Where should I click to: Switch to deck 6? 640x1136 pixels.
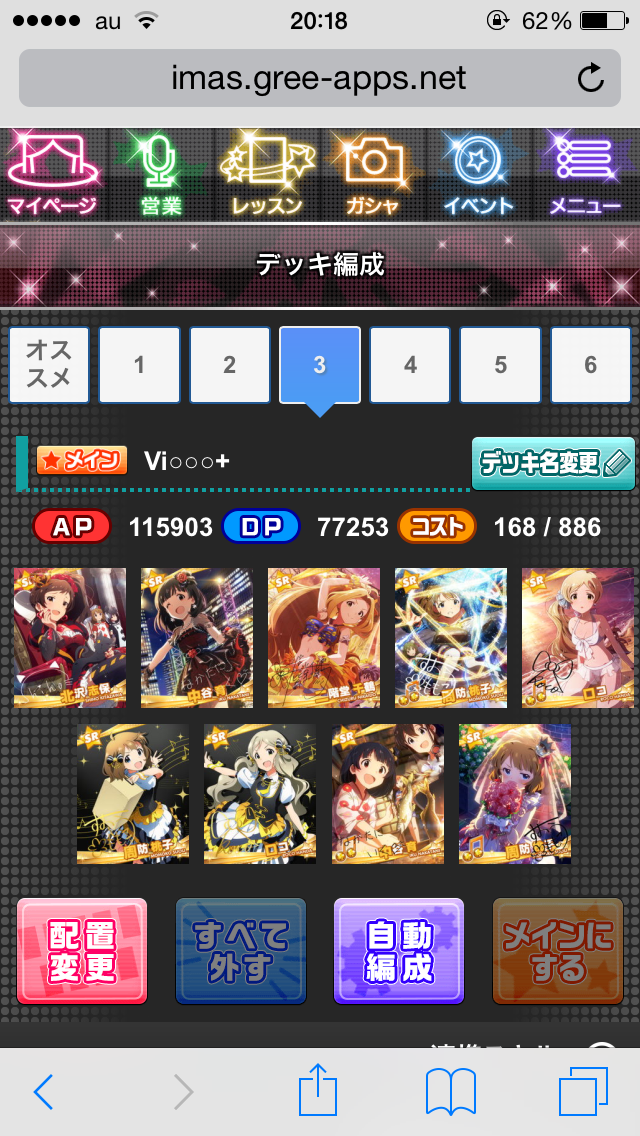(x=590, y=364)
